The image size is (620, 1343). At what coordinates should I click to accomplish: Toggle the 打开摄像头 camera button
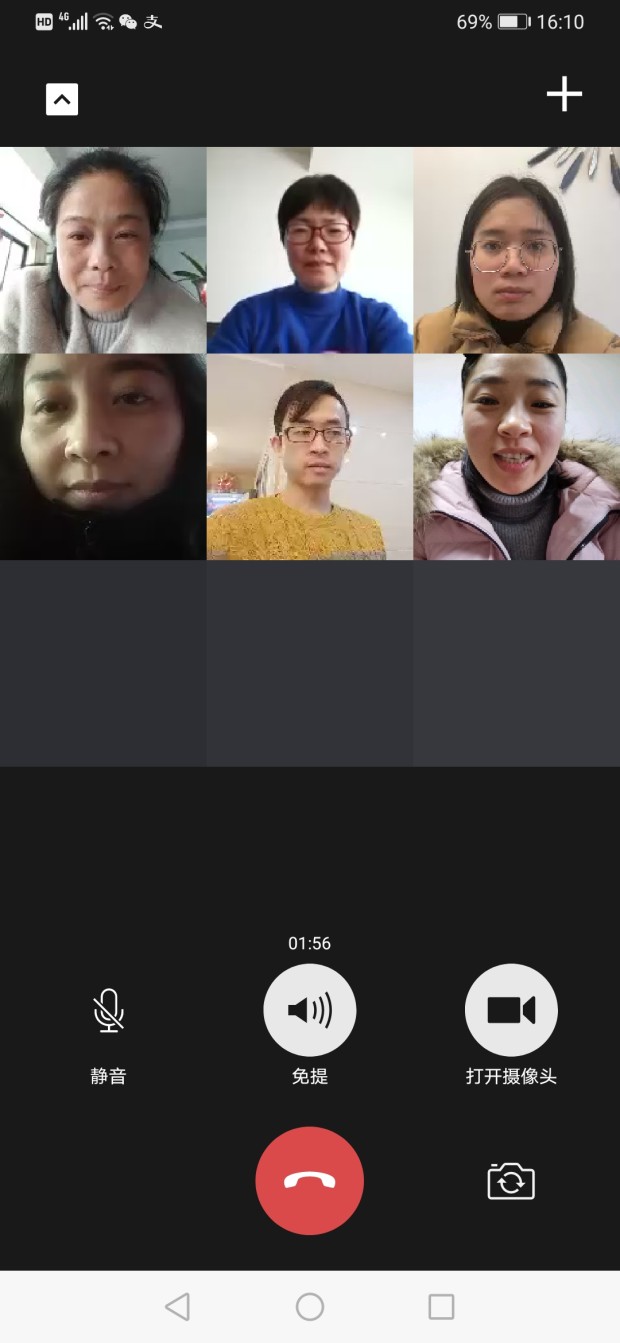click(x=511, y=1011)
